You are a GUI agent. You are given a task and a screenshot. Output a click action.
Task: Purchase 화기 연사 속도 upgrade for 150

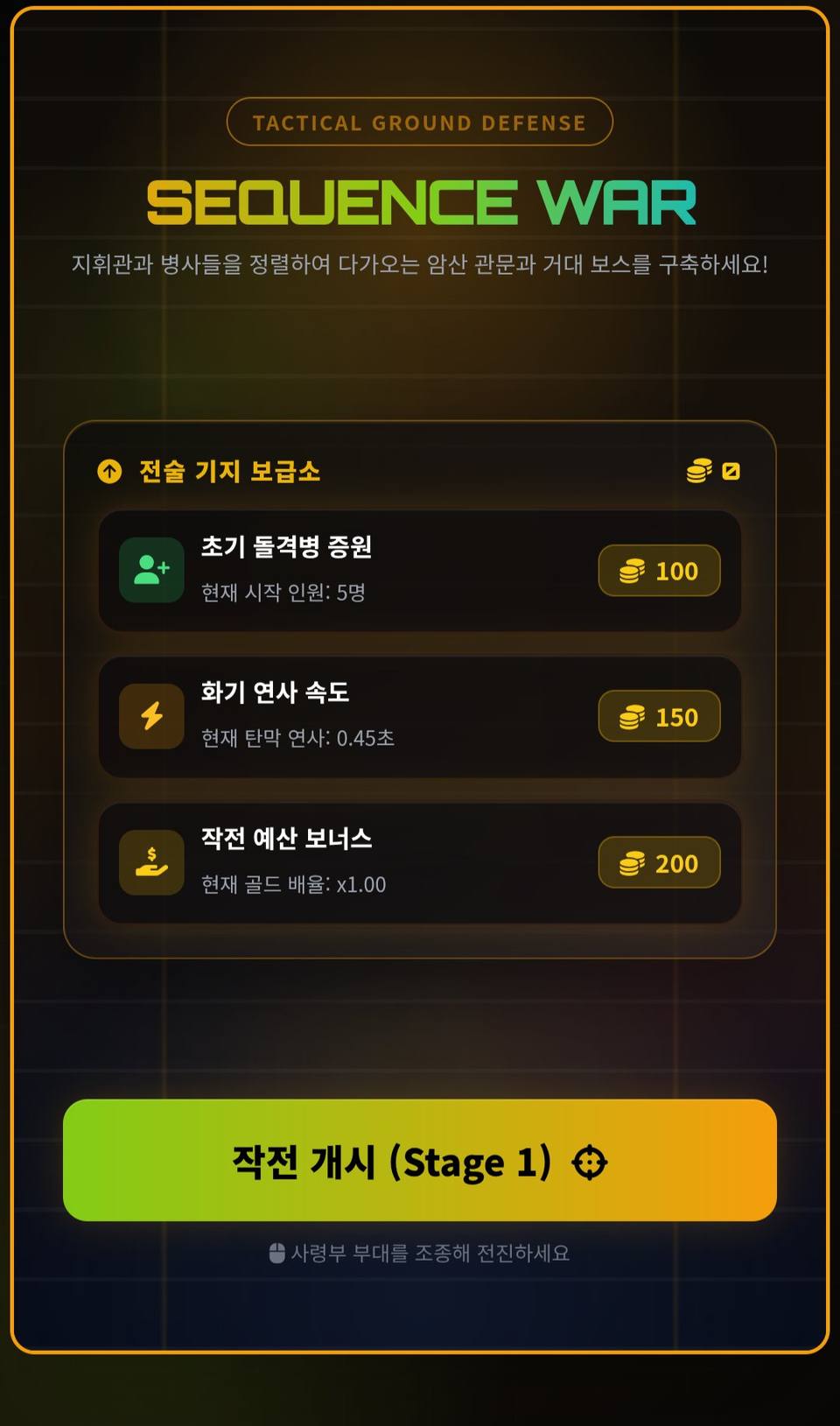(x=659, y=717)
